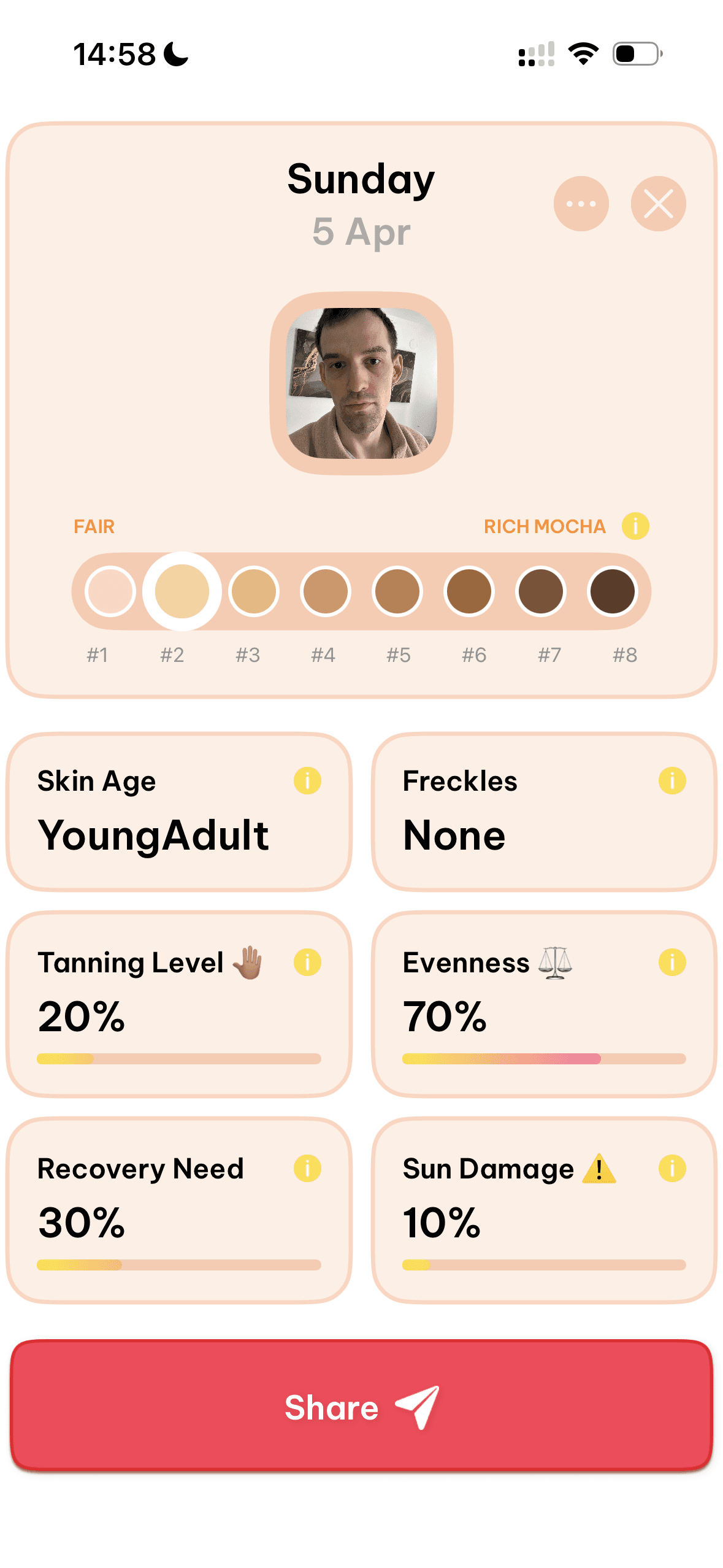View Tanning Level explanation info
Image resolution: width=723 pixels, height=1568 pixels.
[307, 962]
